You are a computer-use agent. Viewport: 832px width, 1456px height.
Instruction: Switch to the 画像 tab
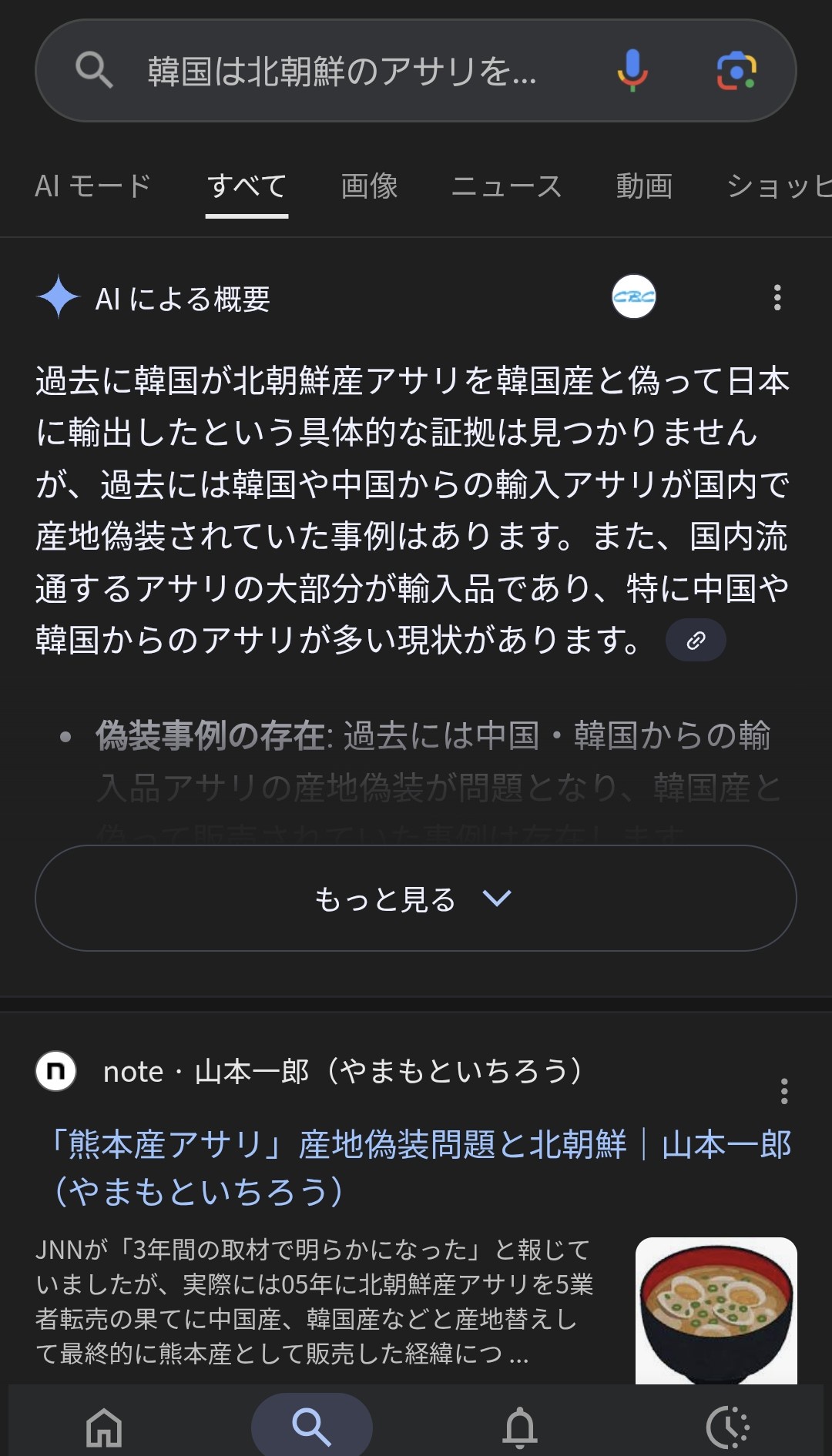(x=369, y=186)
